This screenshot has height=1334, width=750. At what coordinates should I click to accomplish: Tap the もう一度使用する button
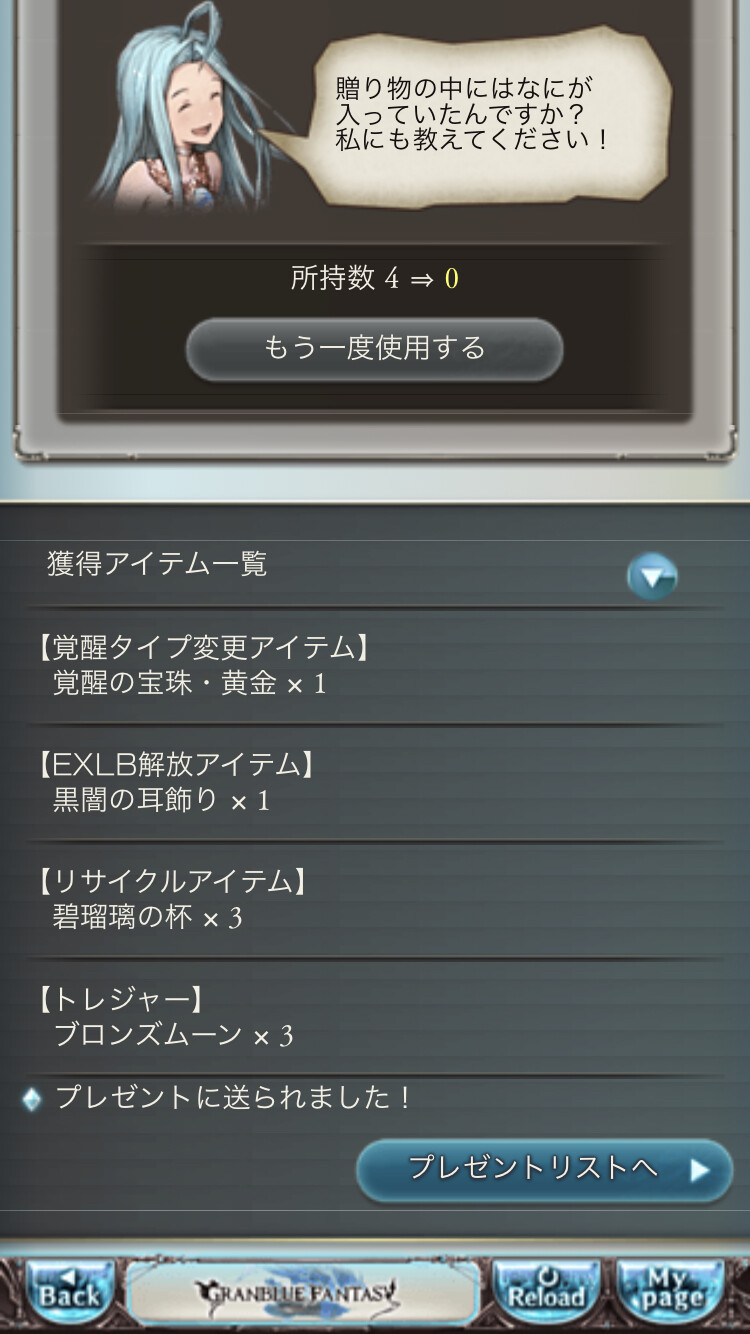(374, 349)
